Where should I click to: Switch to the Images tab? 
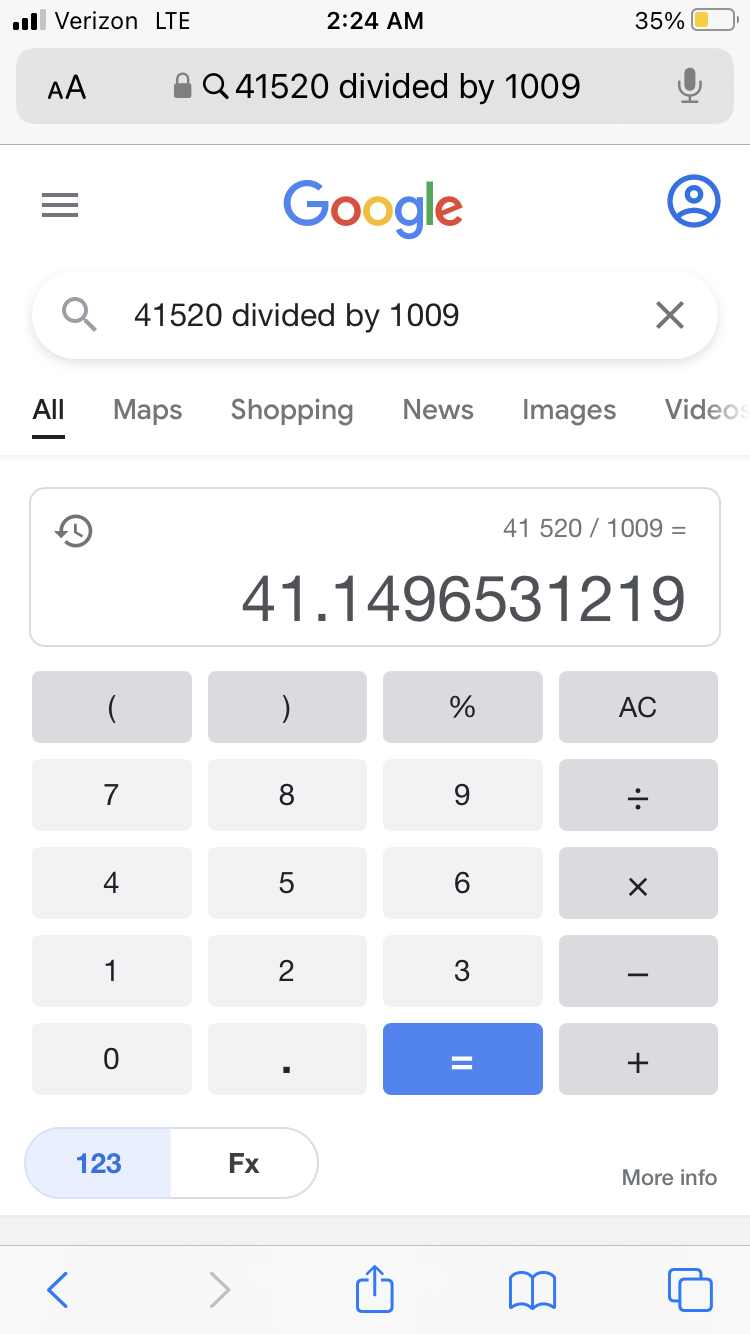coord(569,410)
